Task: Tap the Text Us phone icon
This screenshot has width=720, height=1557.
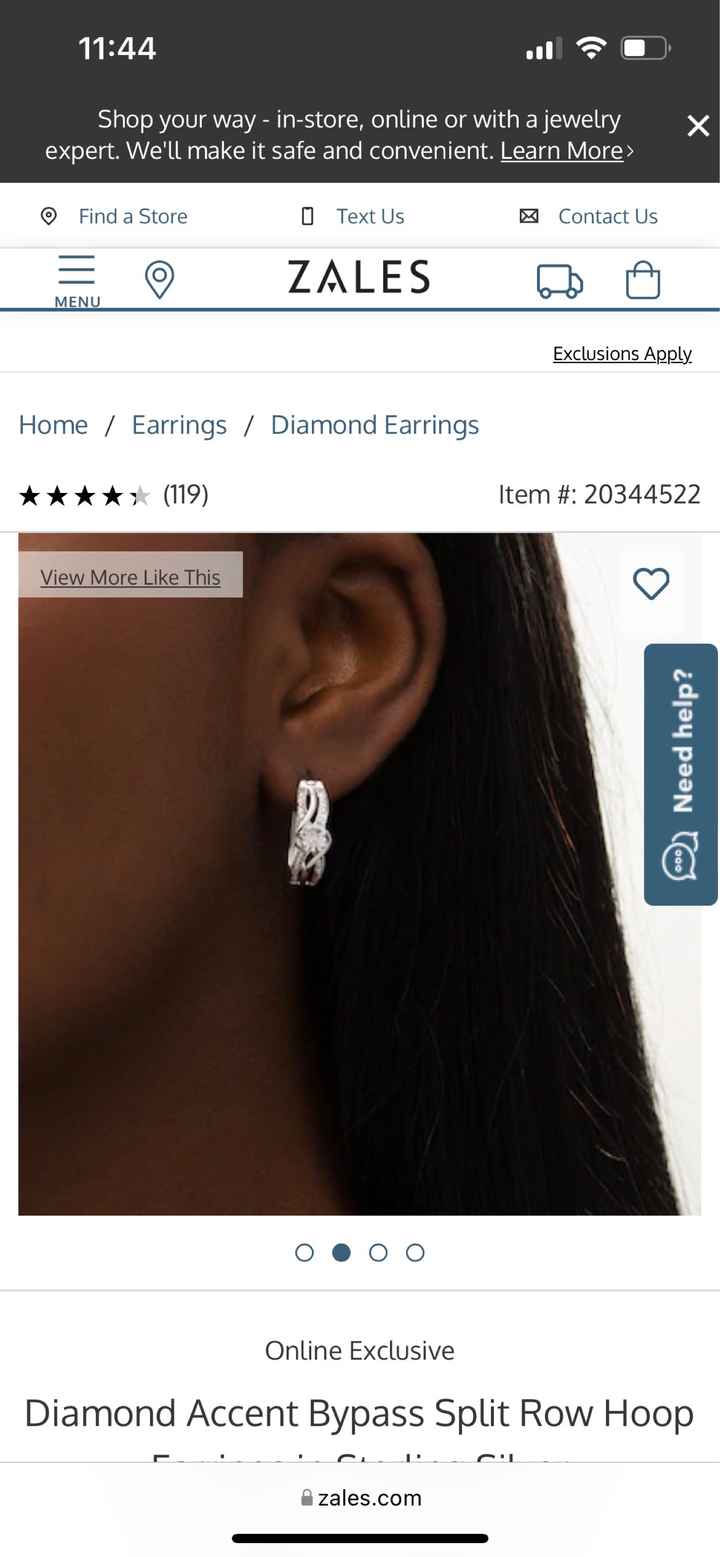Action: coord(307,216)
